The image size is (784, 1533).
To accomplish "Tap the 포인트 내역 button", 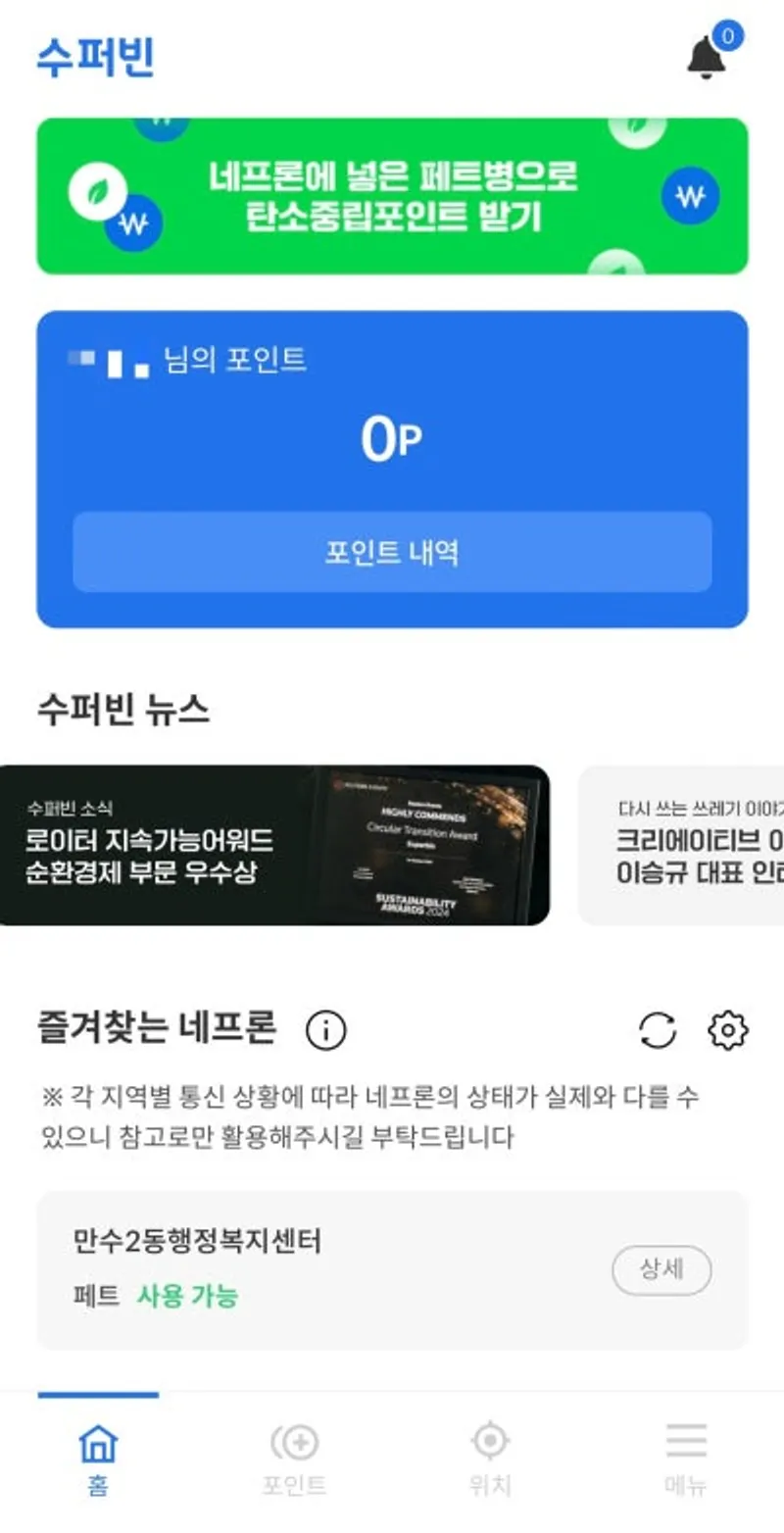I will (x=392, y=552).
